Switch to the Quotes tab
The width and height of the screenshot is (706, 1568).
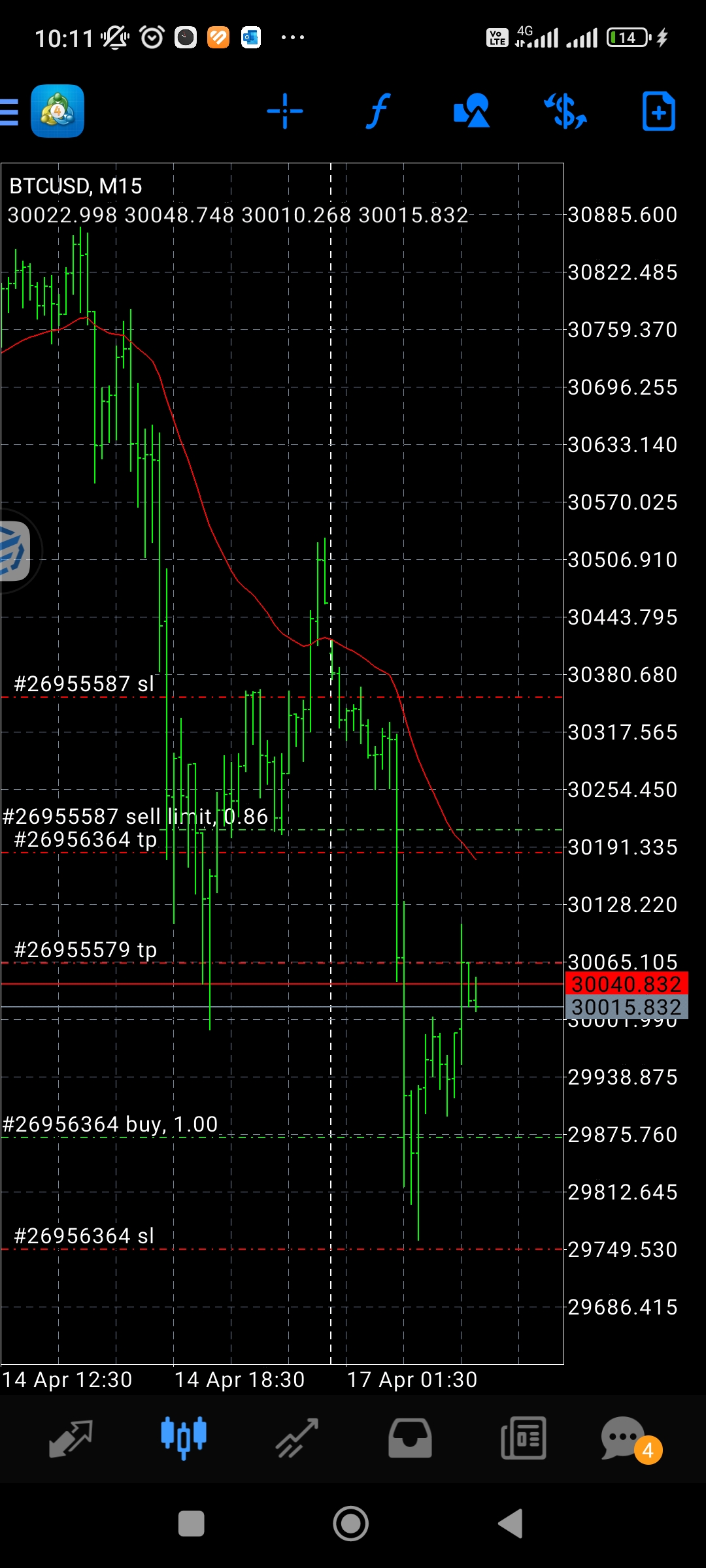pyautogui.click(x=71, y=1439)
